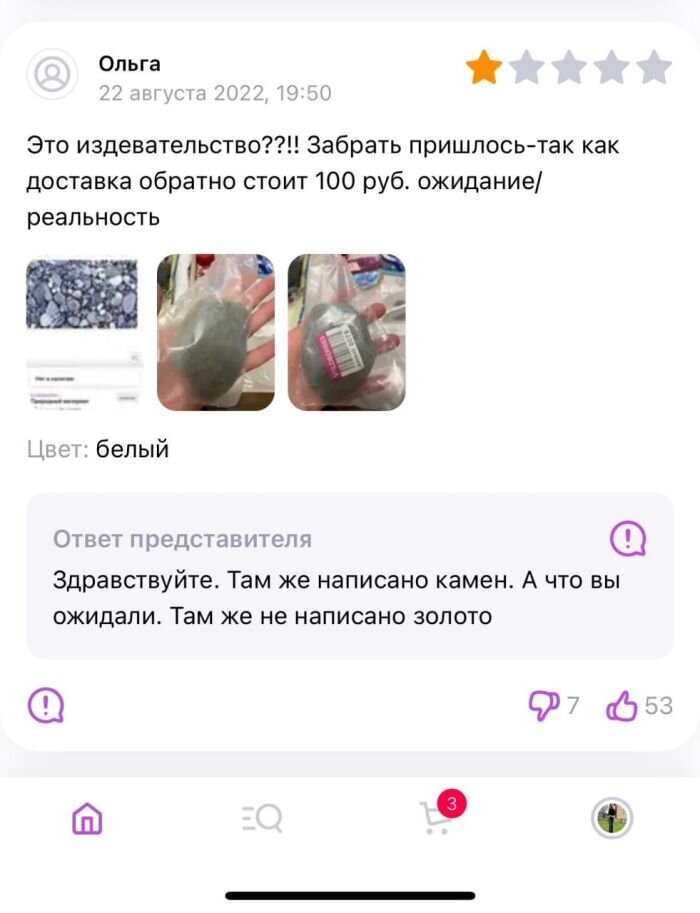
Task: Like Ольга's review
Action: [x=622, y=706]
